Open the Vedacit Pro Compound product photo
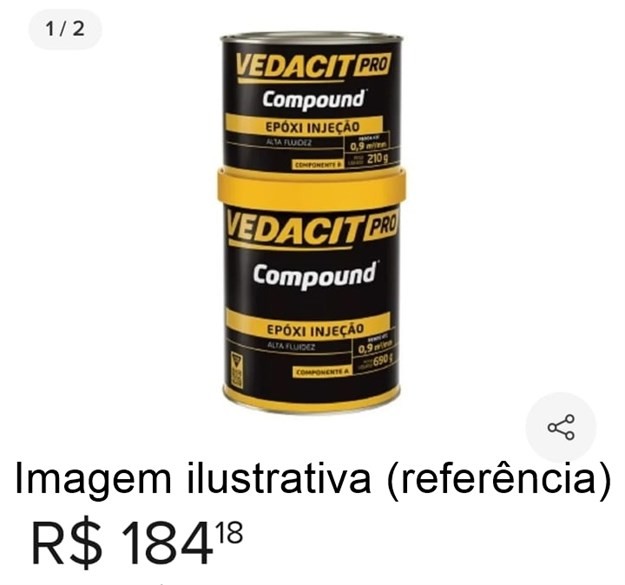The image size is (625, 585). [x=311, y=220]
